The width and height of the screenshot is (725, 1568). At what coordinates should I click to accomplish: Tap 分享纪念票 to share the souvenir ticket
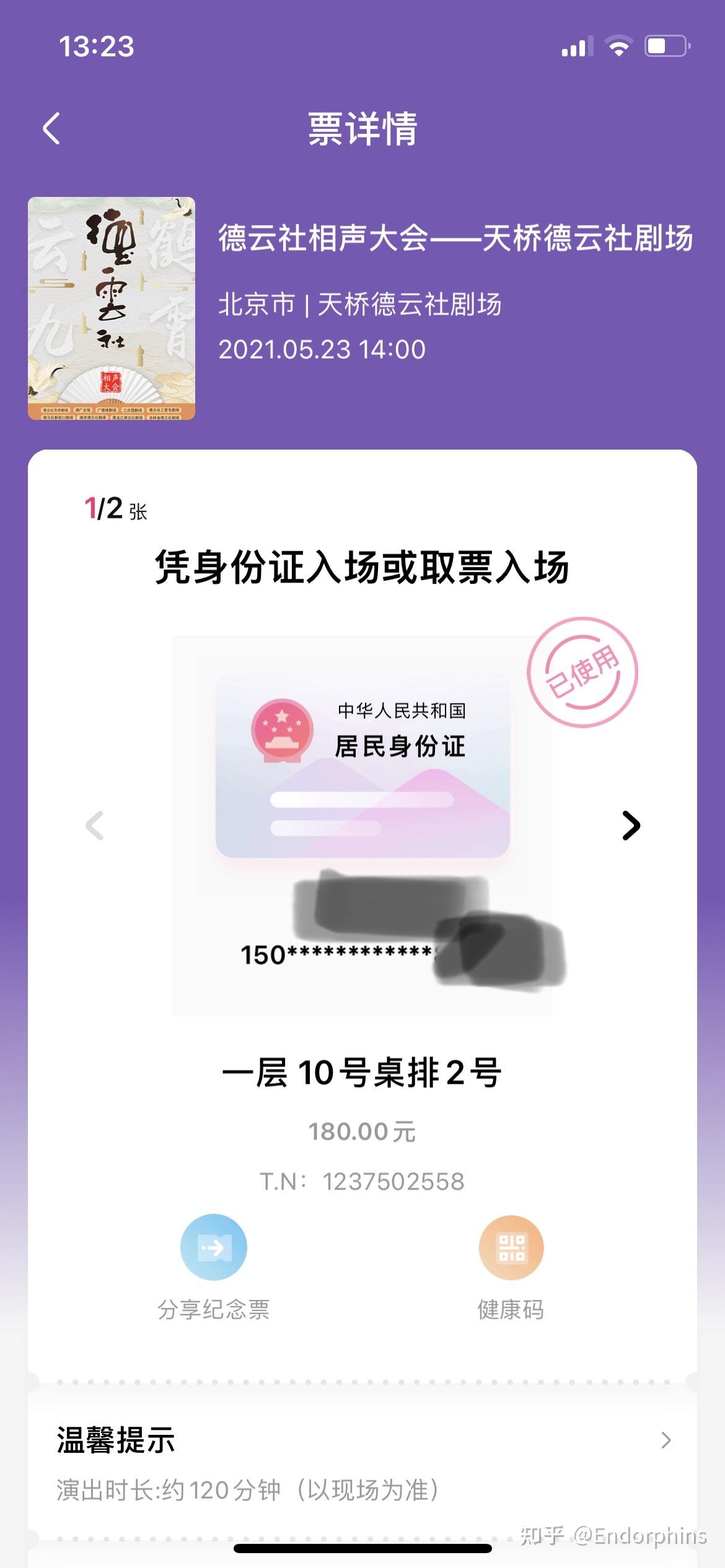pos(214,1247)
